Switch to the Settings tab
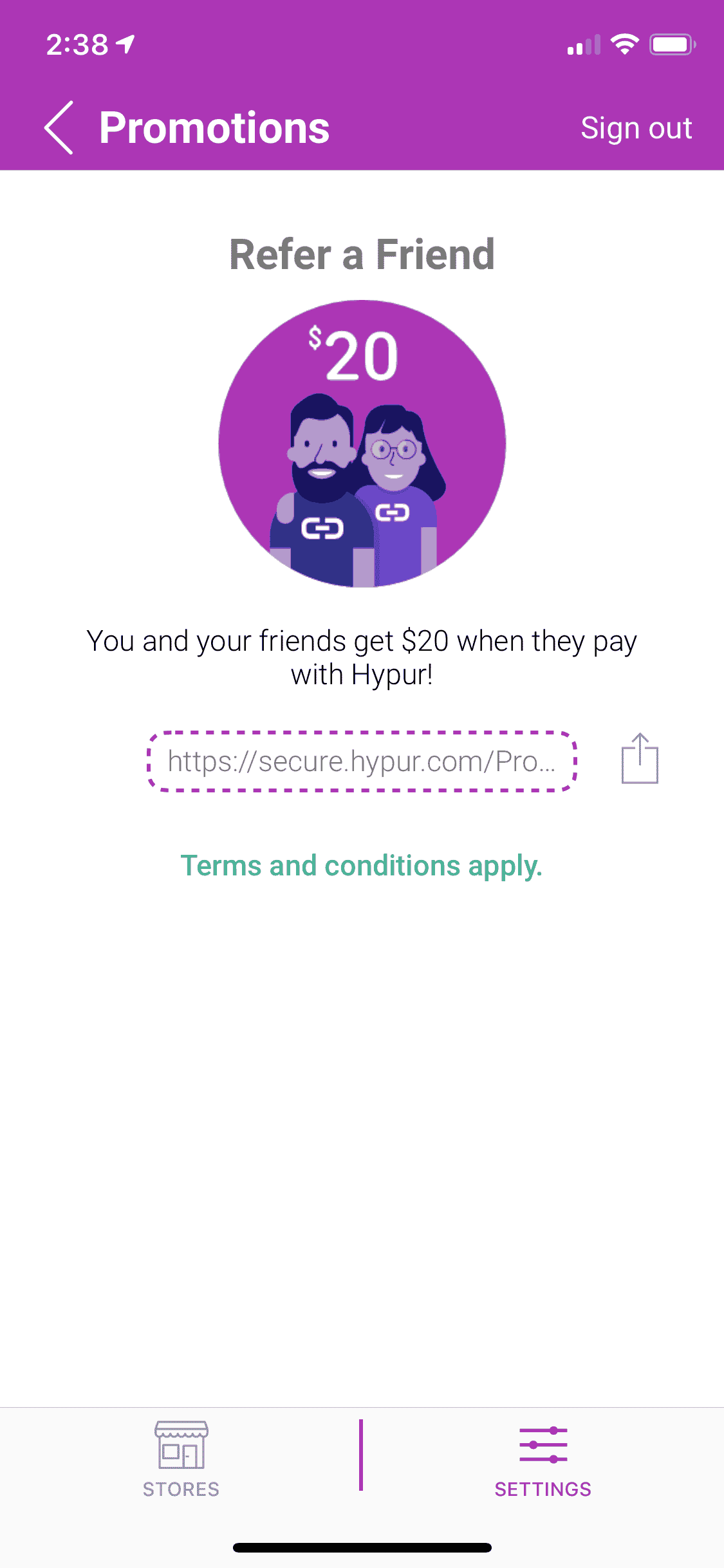 543,1459
